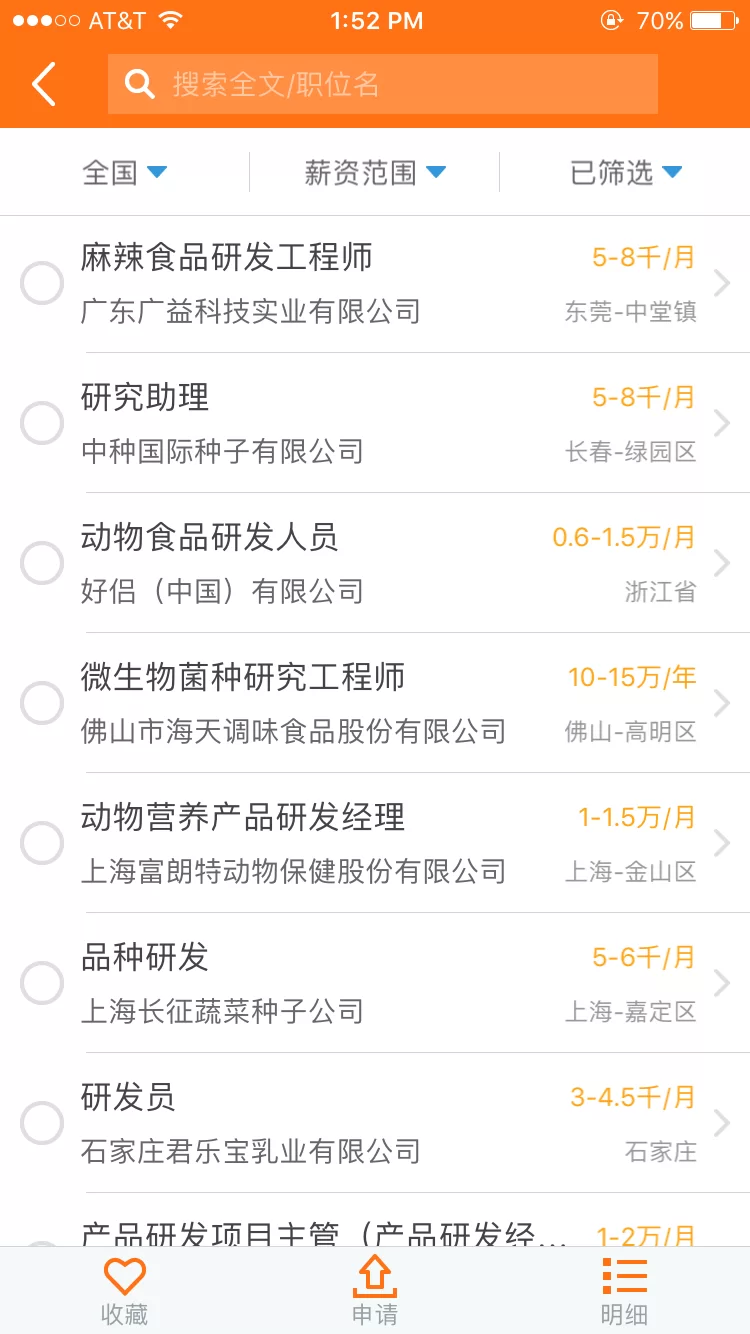Viewport: 750px width, 1334px height.
Task: Select the checkbox for 研发员
Action: point(43,1124)
